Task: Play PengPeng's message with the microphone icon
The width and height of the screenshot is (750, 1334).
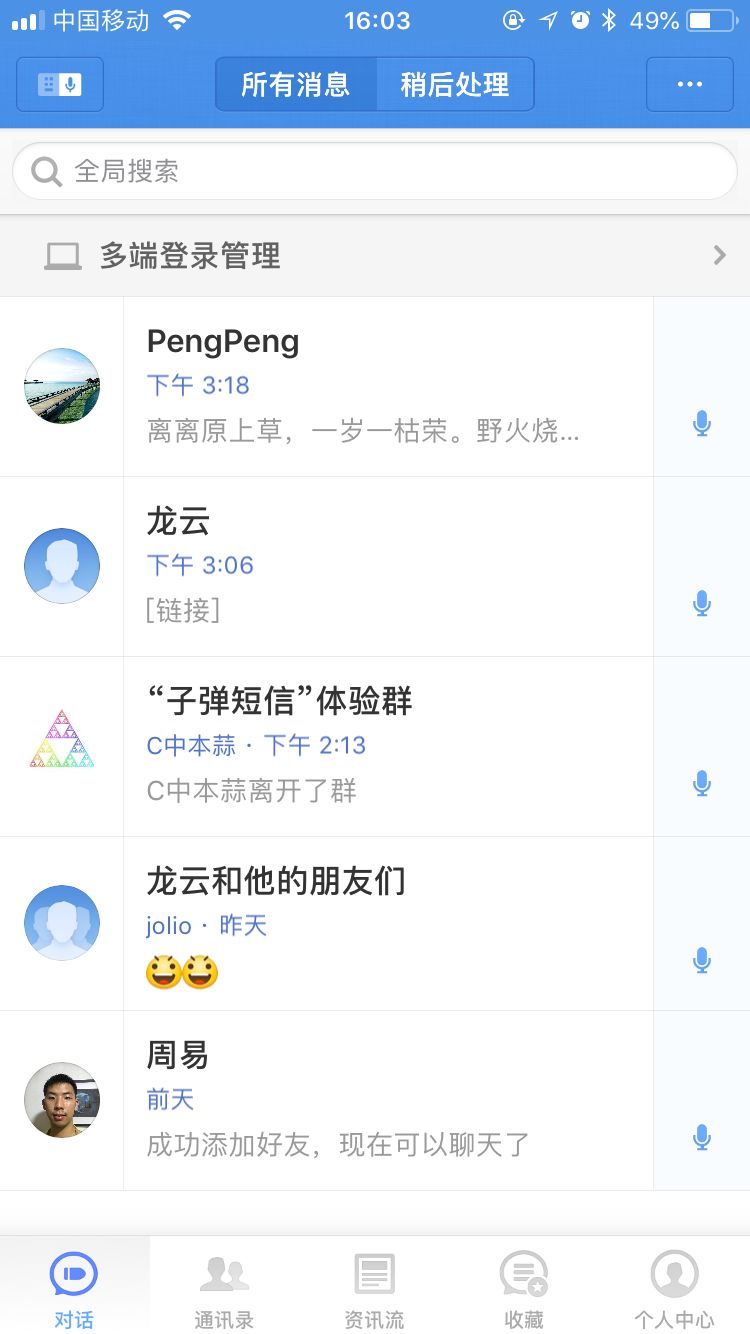Action: click(701, 423)
